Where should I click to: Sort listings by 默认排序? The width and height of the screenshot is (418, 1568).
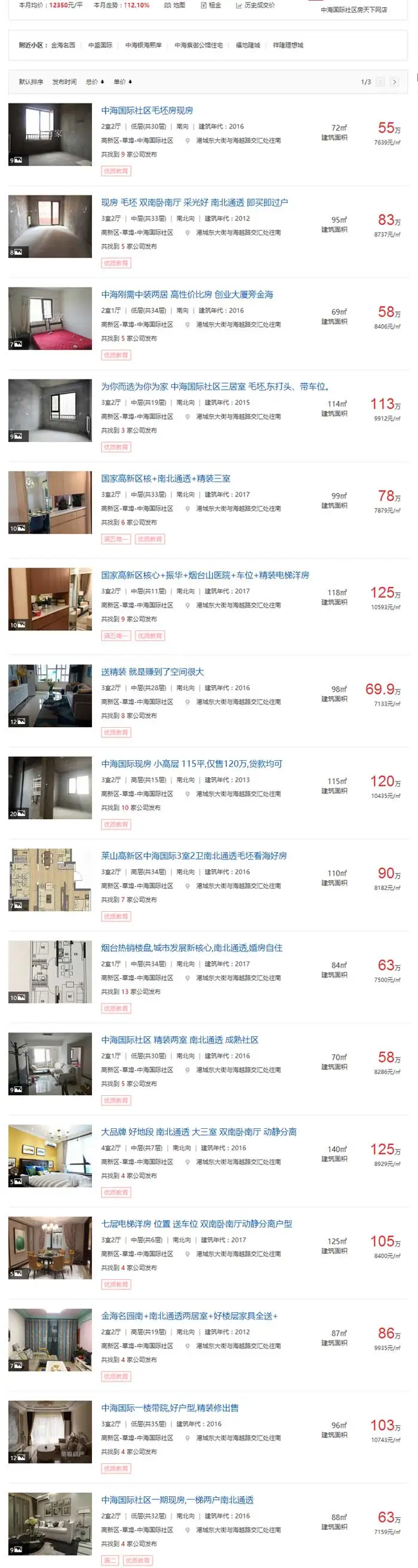pos(30,81)
